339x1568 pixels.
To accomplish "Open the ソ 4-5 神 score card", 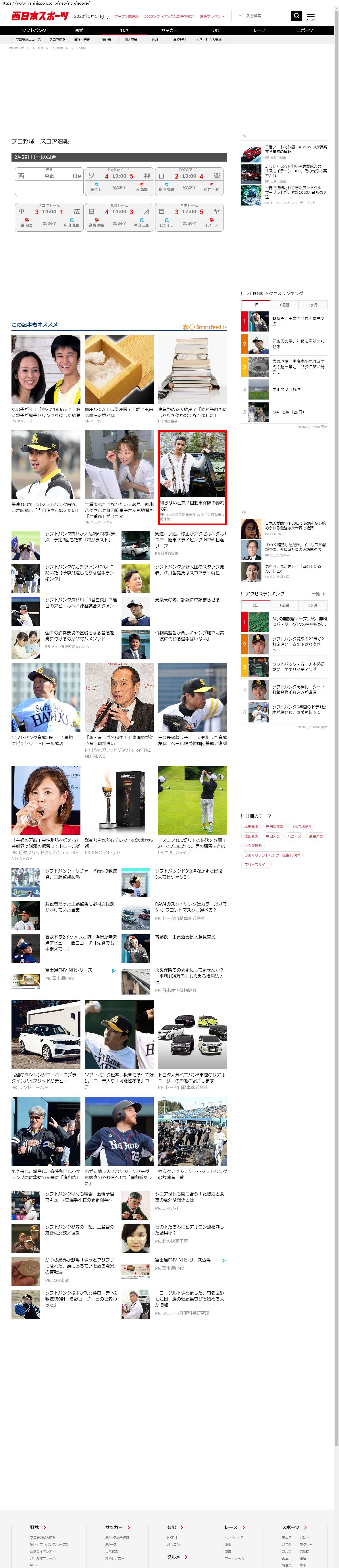I will pyautogui.click(x=119, y=181).
